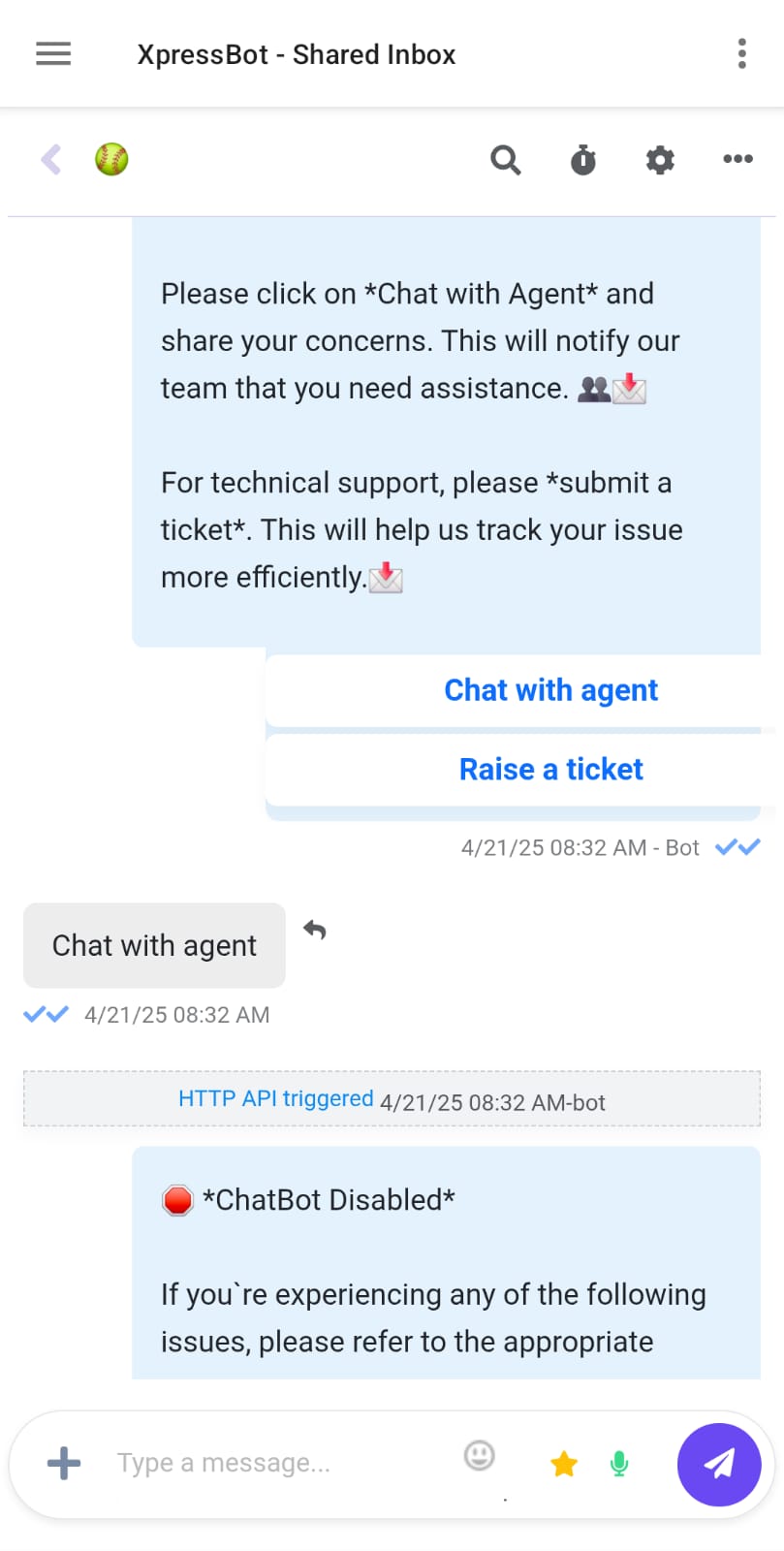Open the hamburger drawer menu

53,54
